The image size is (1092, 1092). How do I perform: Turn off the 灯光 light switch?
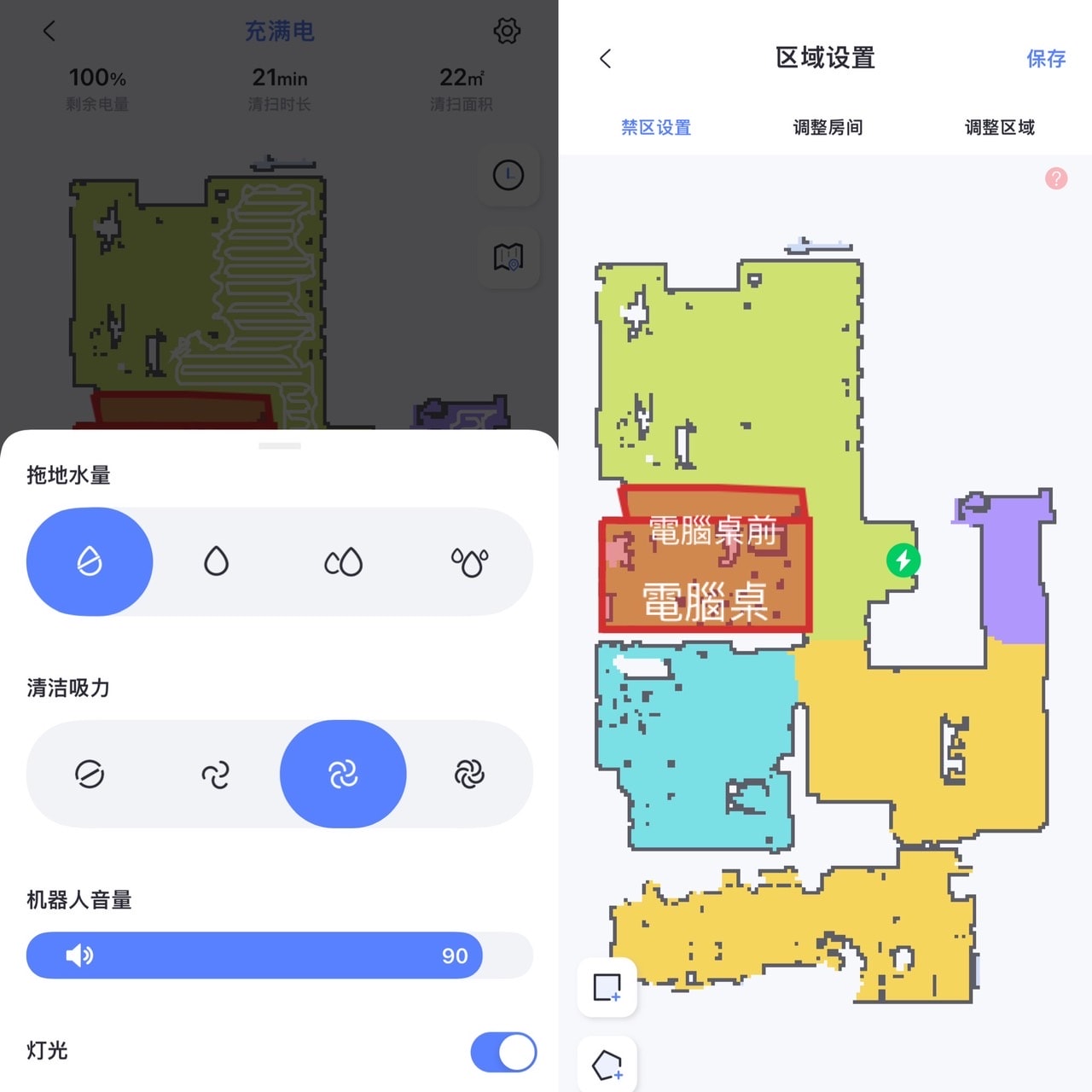(x=503, y=1052)
